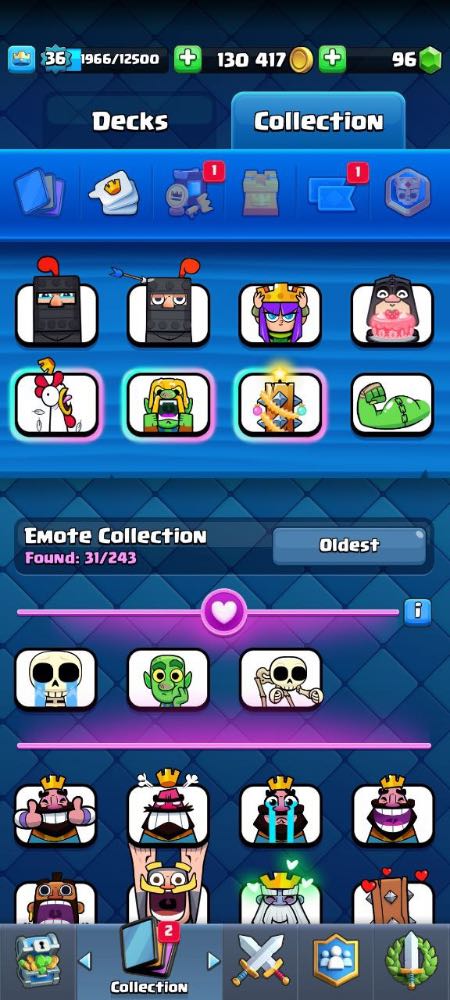Open the favorites info button
The width and height of the screenshot is (450, 1000).
[417, 612]
